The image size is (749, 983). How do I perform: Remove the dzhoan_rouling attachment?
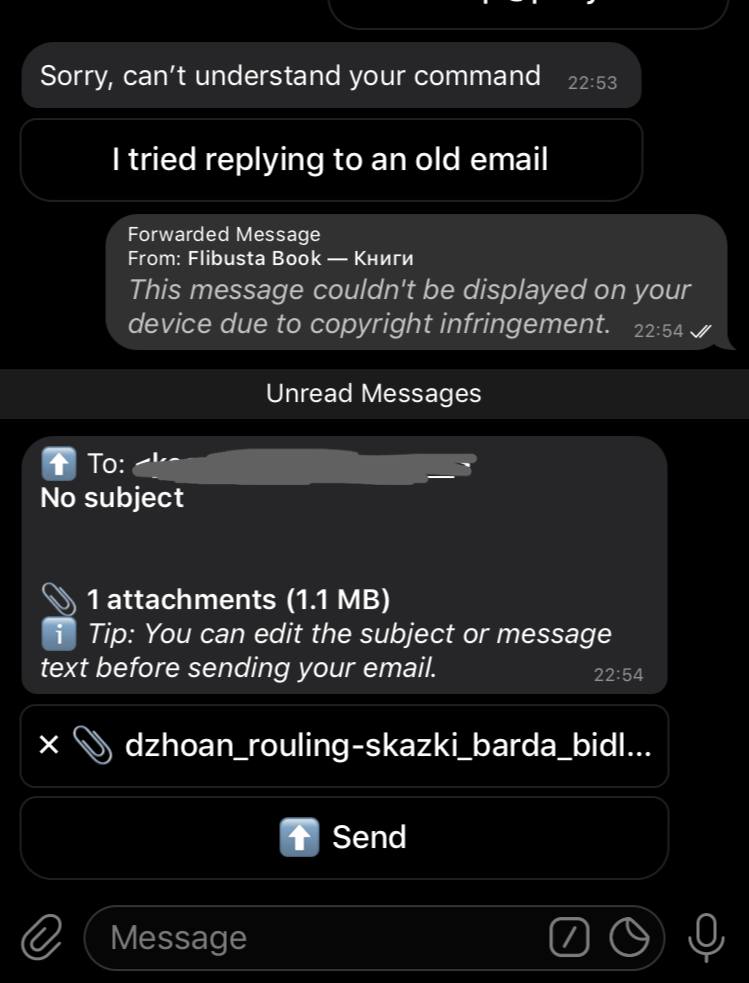tap(48, 746)
